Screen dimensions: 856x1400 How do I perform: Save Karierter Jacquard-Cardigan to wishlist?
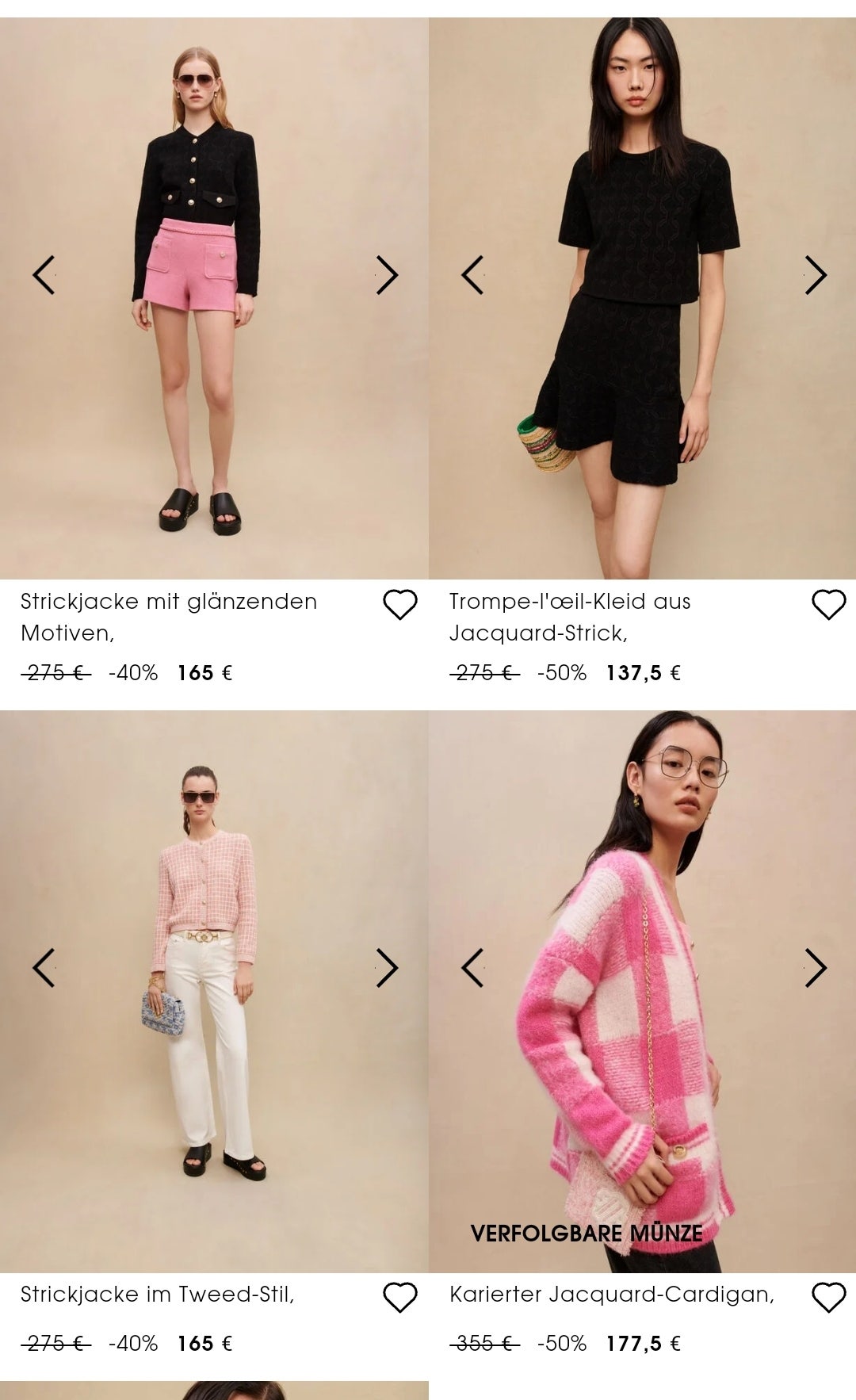829,1298
